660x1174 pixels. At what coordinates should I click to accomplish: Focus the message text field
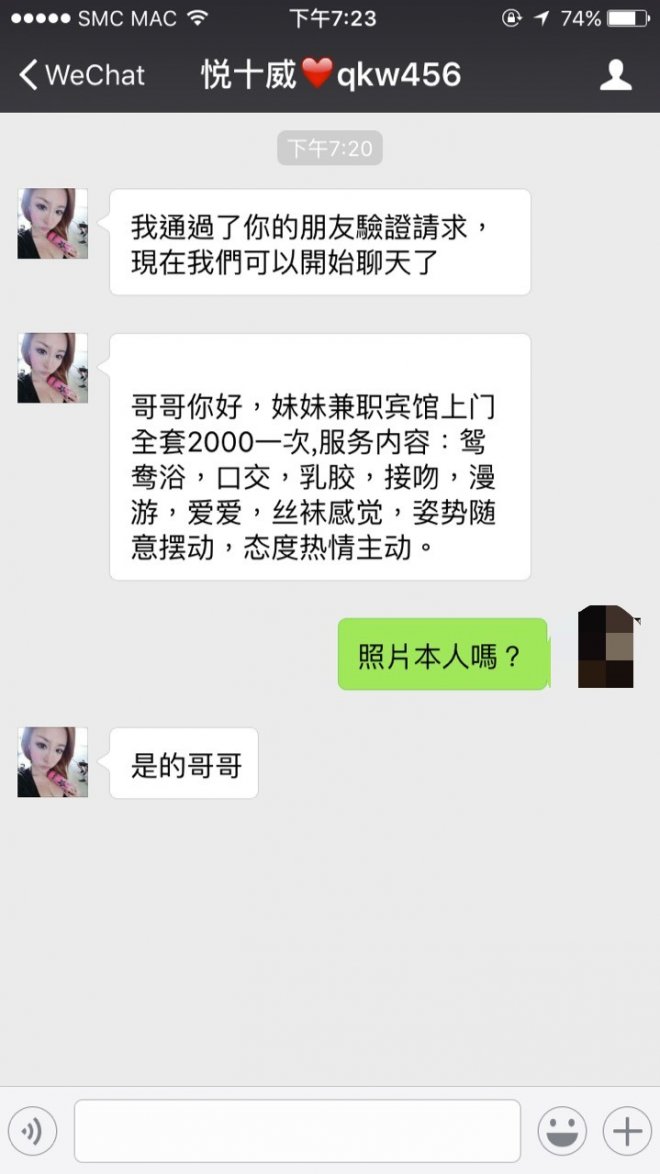tap(297, 1131)
